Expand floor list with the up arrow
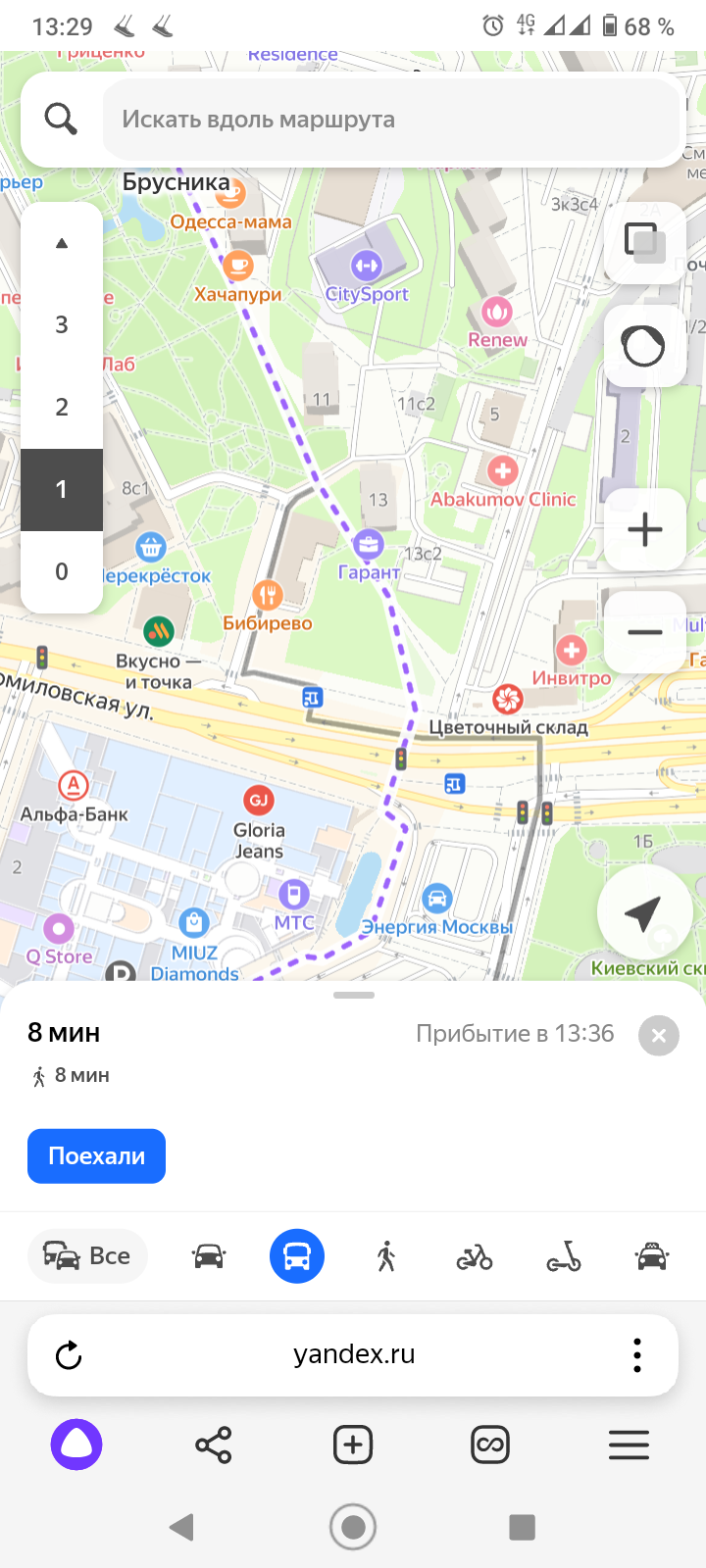This screenshot has height=1568, width=706. 62,243
